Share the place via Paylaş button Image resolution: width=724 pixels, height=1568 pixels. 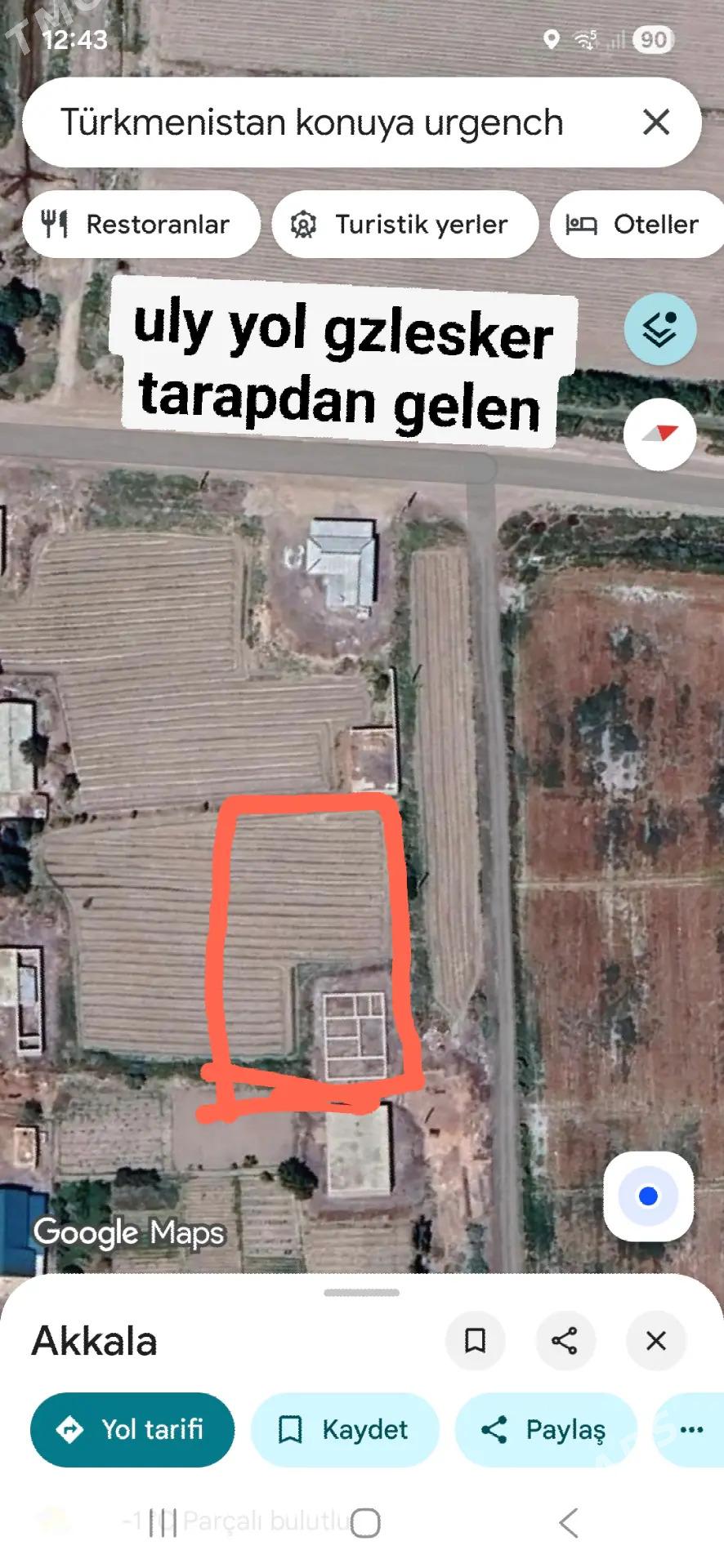[545, 1429]
